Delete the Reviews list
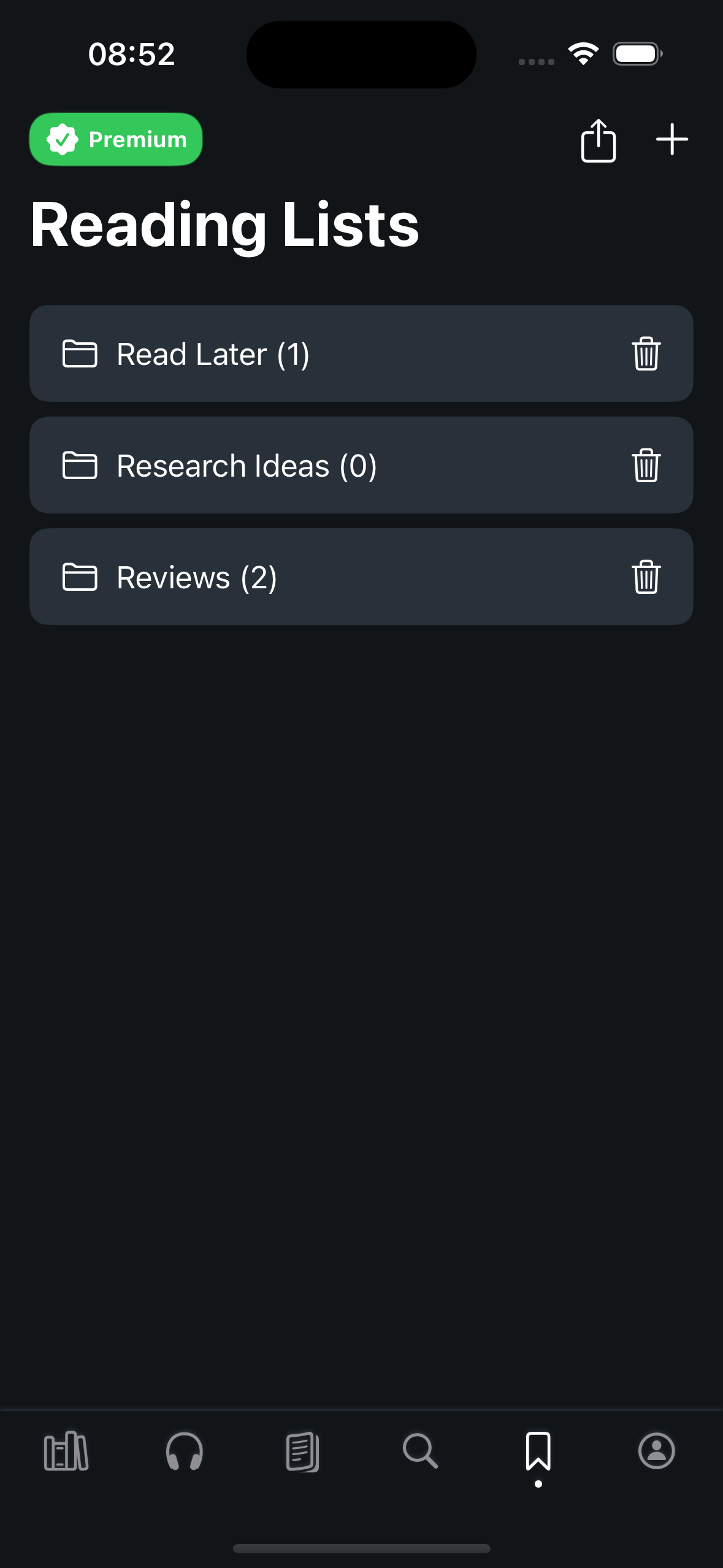Viewport: 723px width, 1568px height. coord(646,577)
